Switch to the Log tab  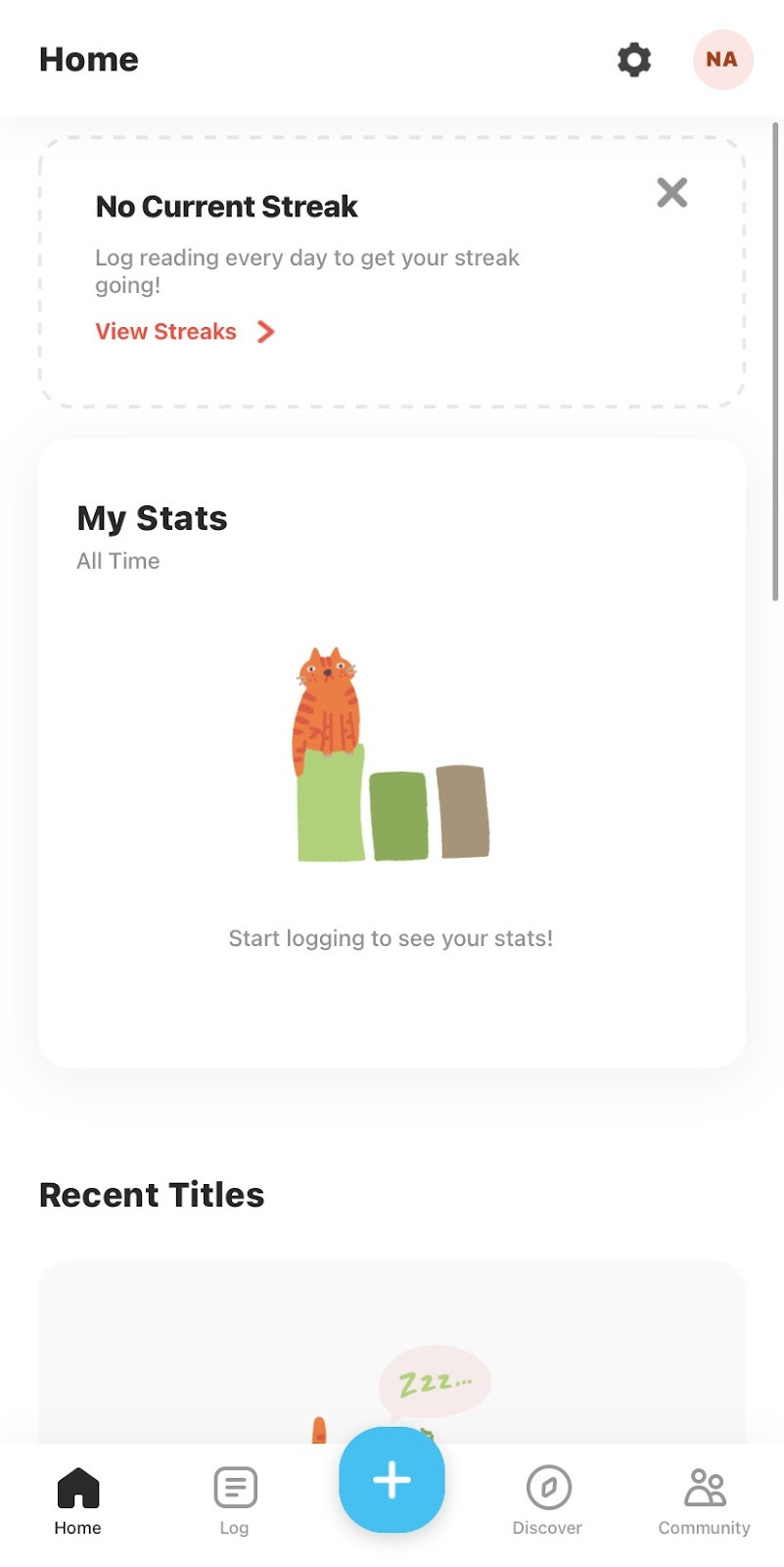pyautogui.click(x=235, y=1501)
